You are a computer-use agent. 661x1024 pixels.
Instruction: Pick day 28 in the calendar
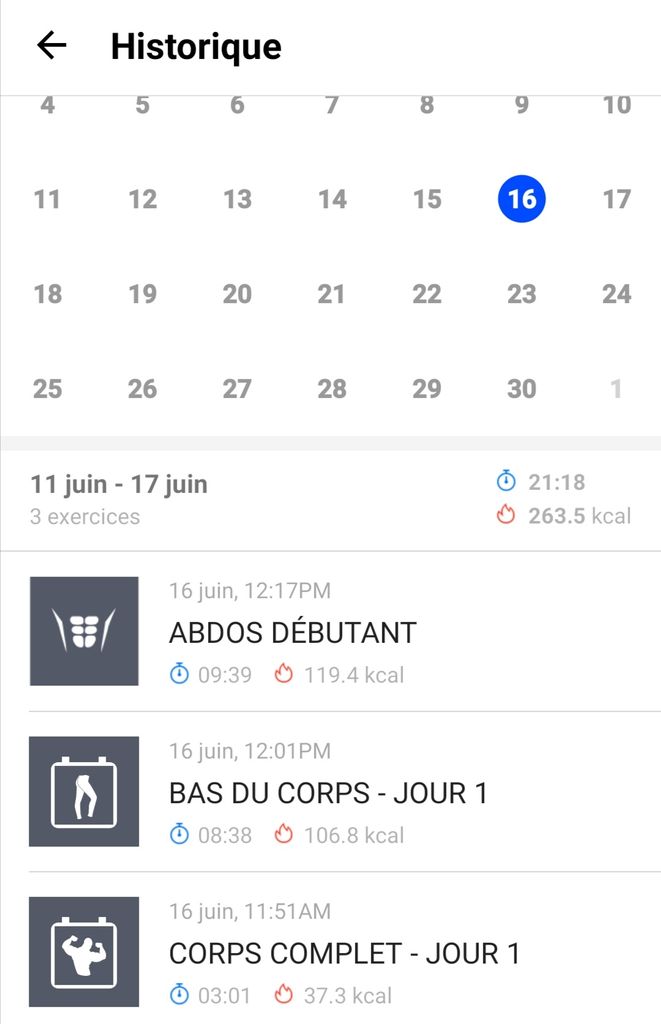coord(332,389)
